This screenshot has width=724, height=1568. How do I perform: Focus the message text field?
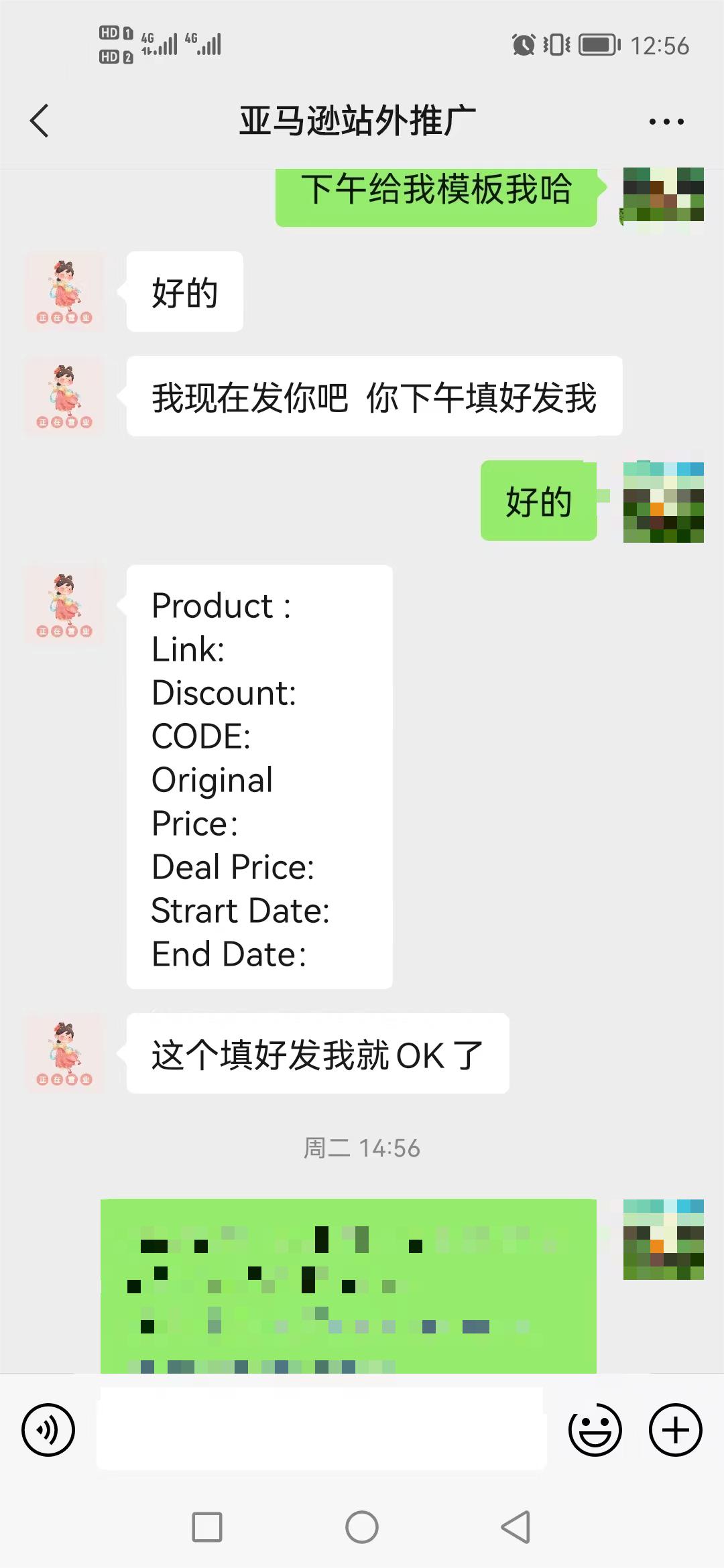coord(322,1430)
